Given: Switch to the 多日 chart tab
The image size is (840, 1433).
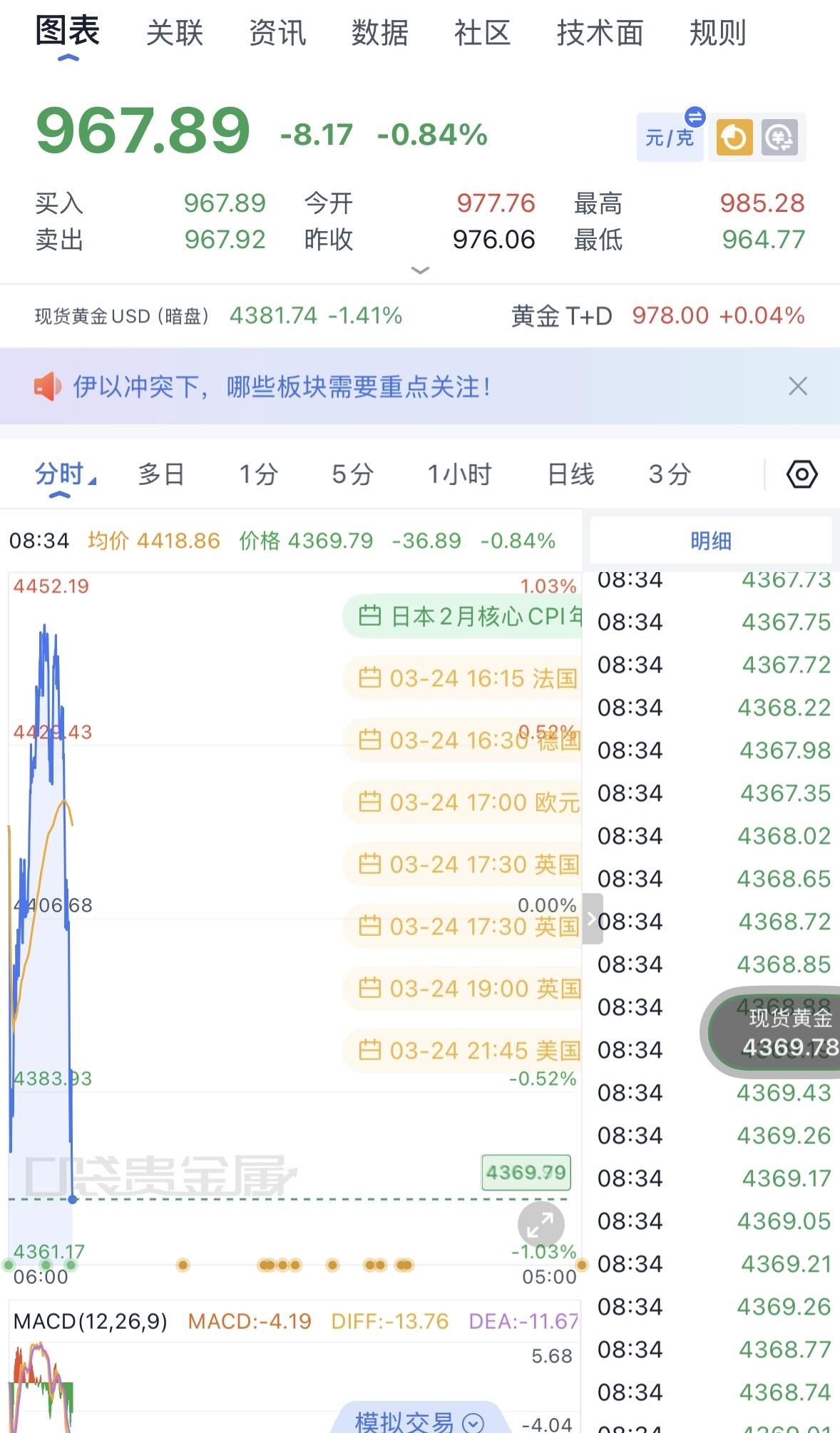Looking at the screenshot, I should (x=160, y=473).
